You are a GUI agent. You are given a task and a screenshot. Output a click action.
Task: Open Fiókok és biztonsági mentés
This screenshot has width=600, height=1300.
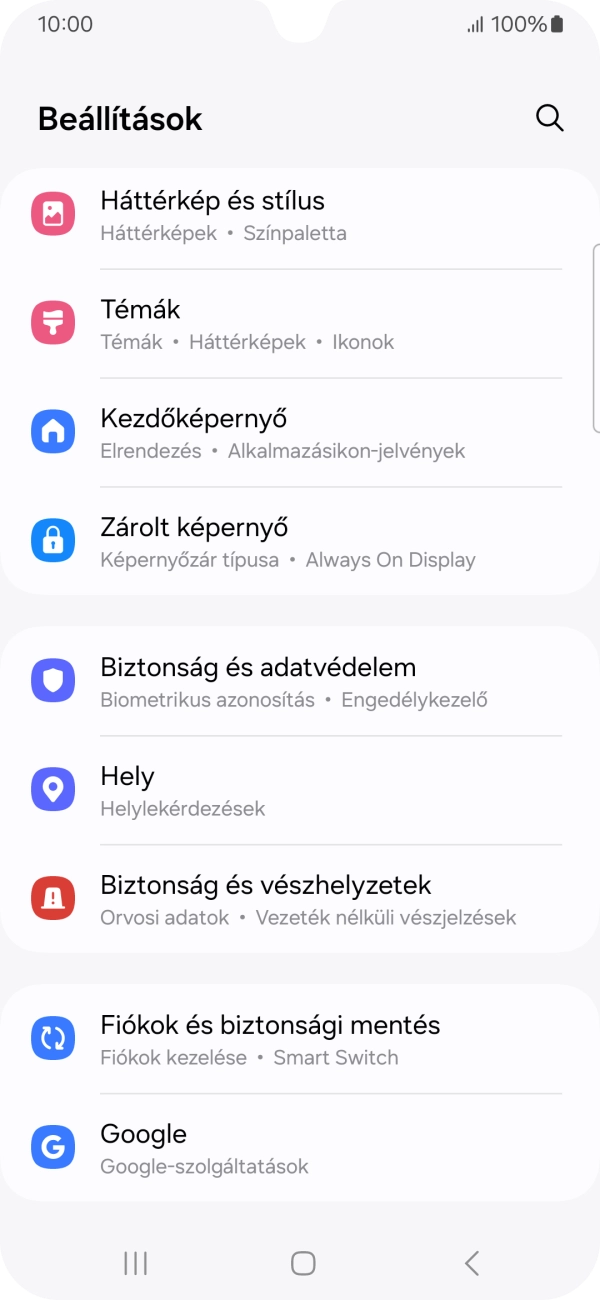(300, 1040)
